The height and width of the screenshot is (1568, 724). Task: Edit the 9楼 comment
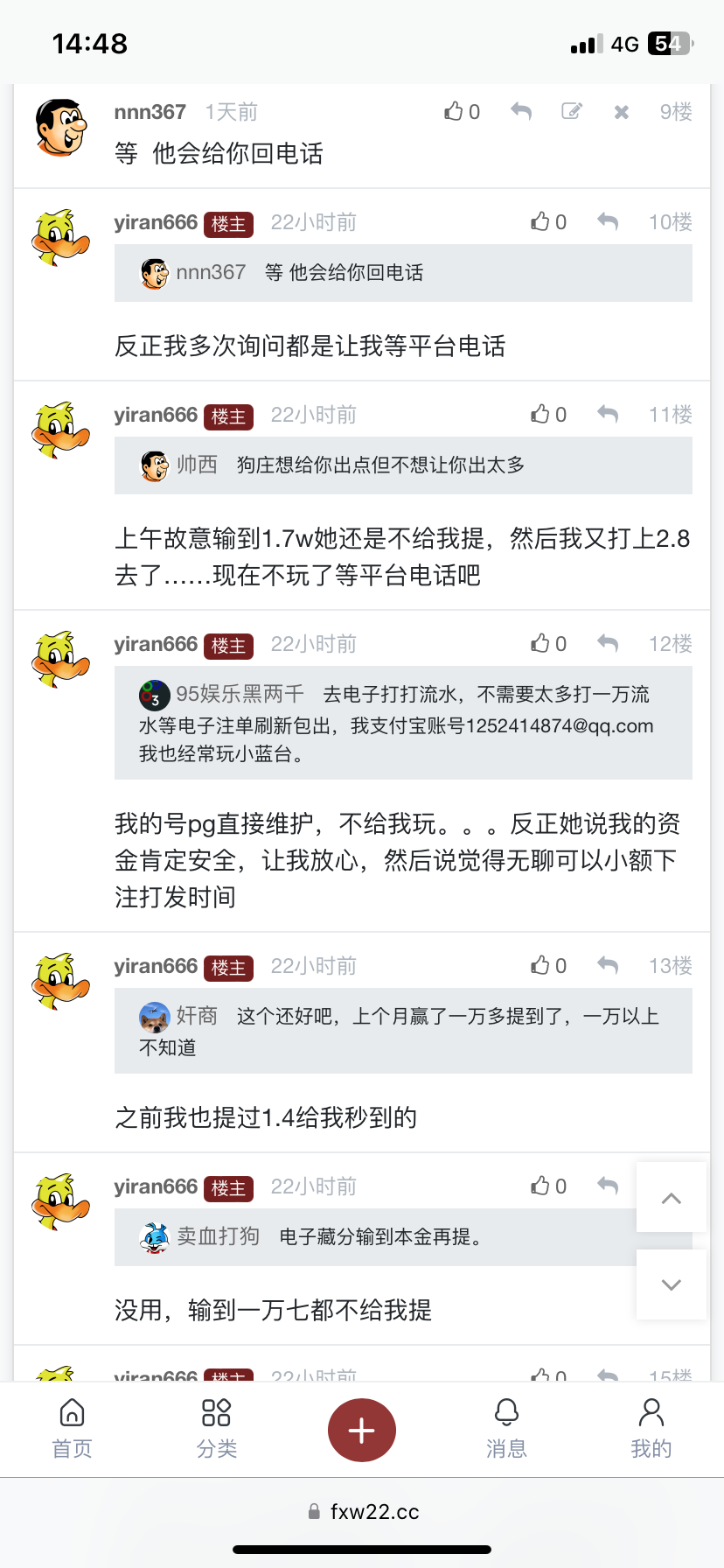572,112
